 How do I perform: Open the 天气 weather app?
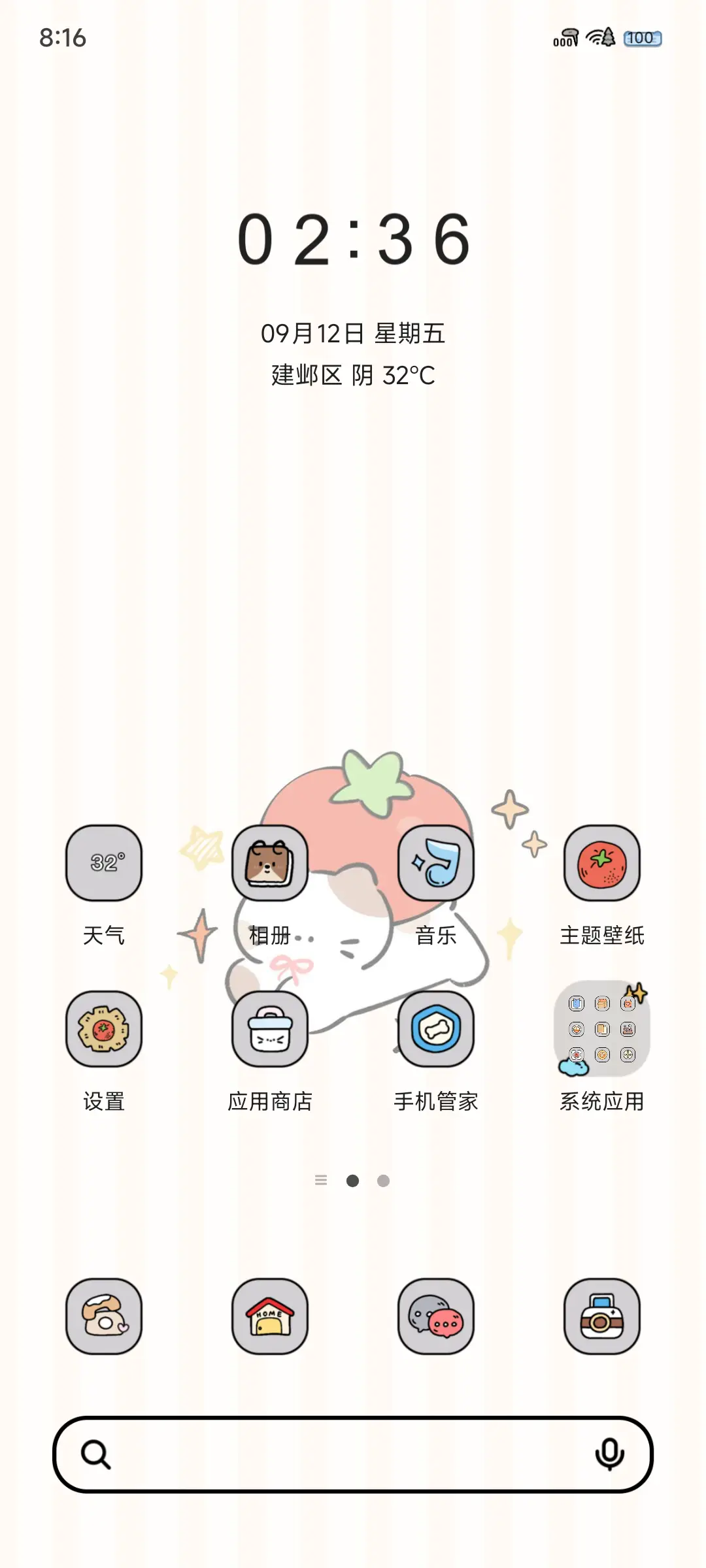click(x=103, y=864)
